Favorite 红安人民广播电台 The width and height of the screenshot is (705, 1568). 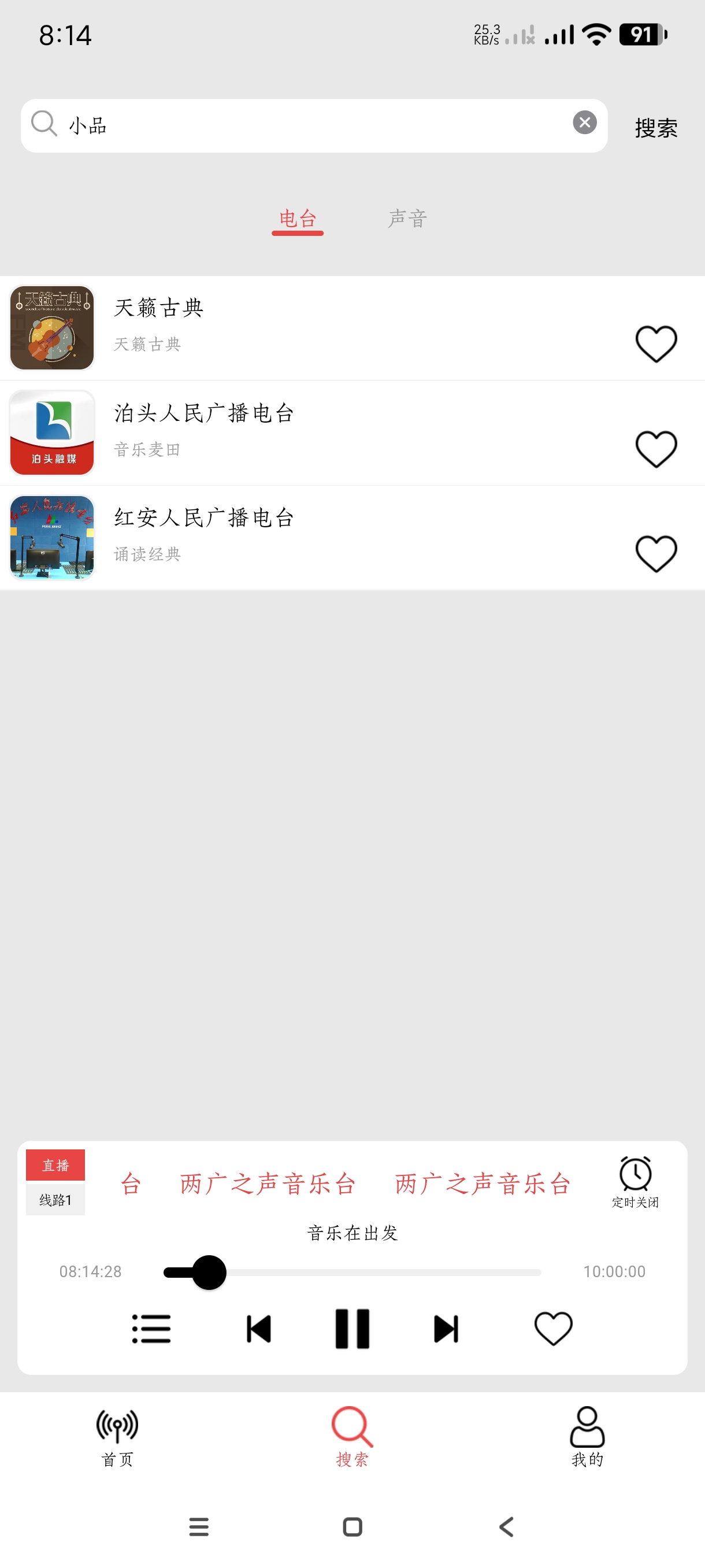[656, 554]
